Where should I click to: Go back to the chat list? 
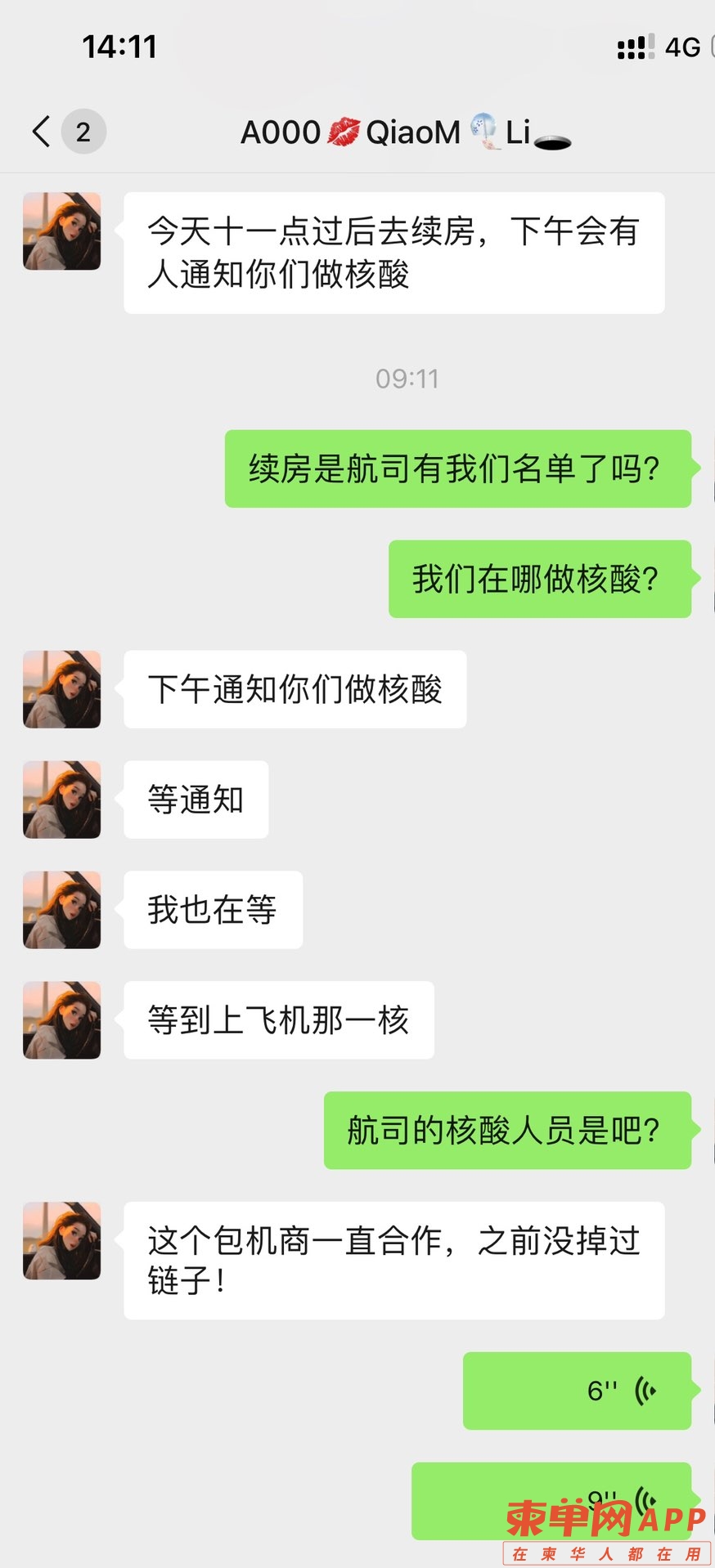click(x=43, y=132)
